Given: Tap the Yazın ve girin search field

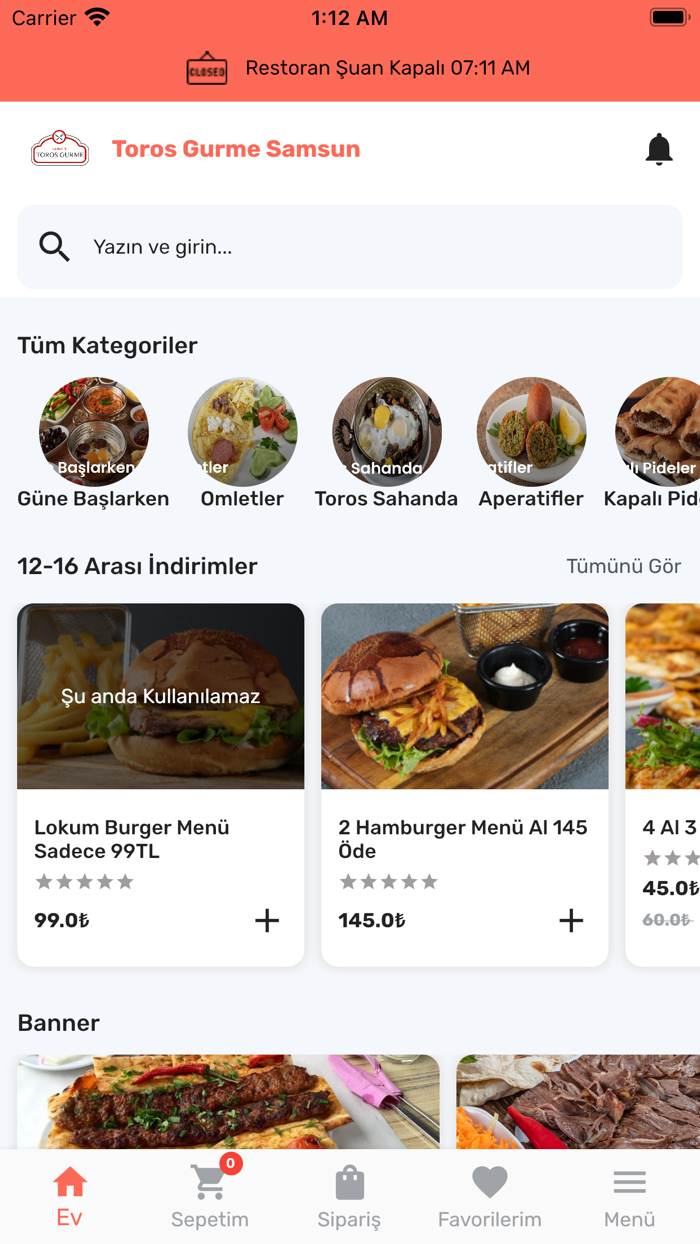Looking at the screenshot, I should click(350, 247).
